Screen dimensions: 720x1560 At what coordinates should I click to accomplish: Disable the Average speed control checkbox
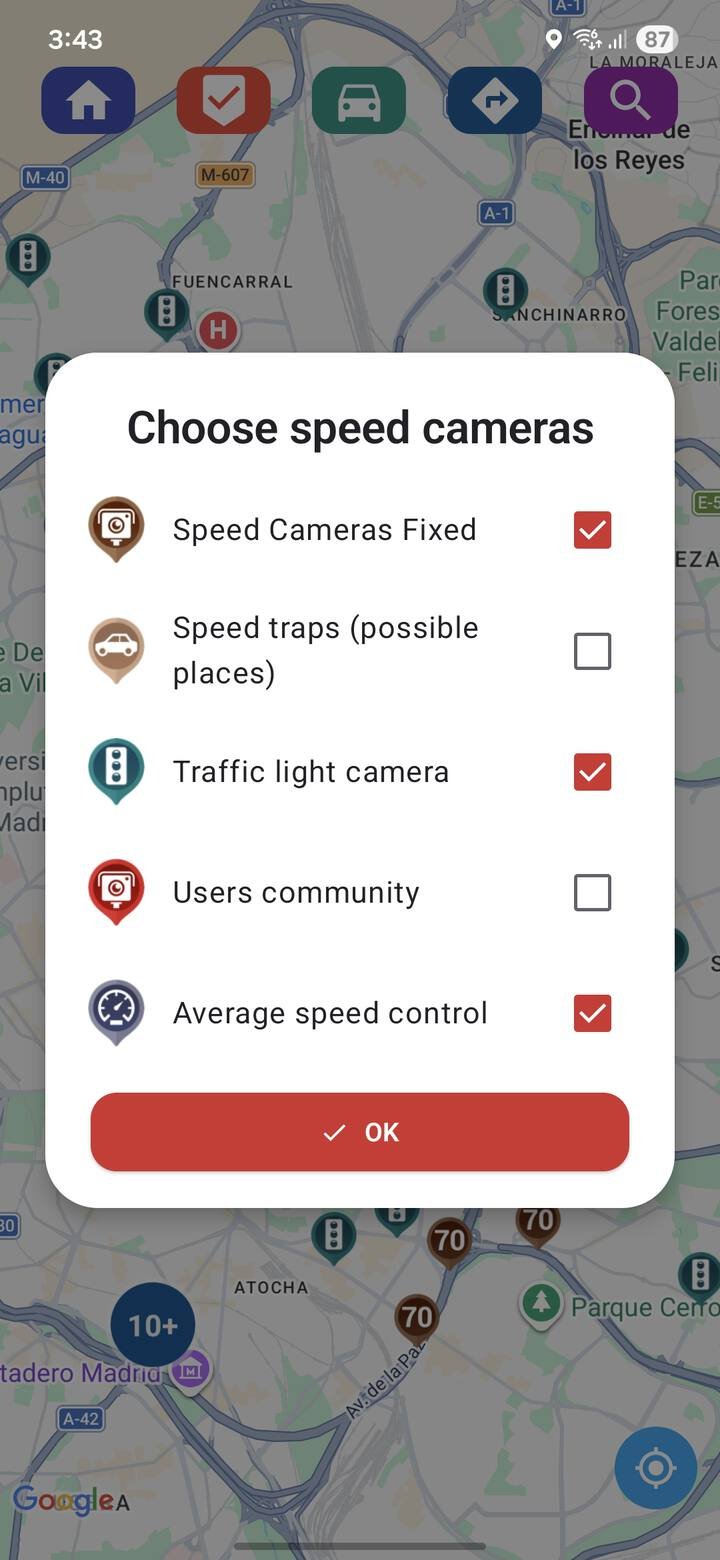coord(592,1013)
